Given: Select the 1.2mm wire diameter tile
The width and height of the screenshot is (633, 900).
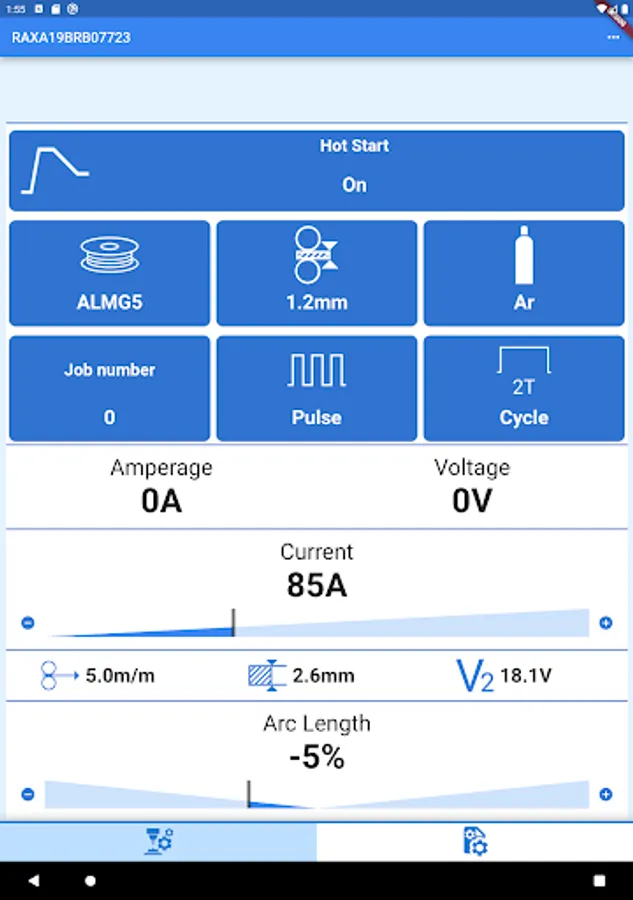Looking at the screenshot, I should [316, 273].
